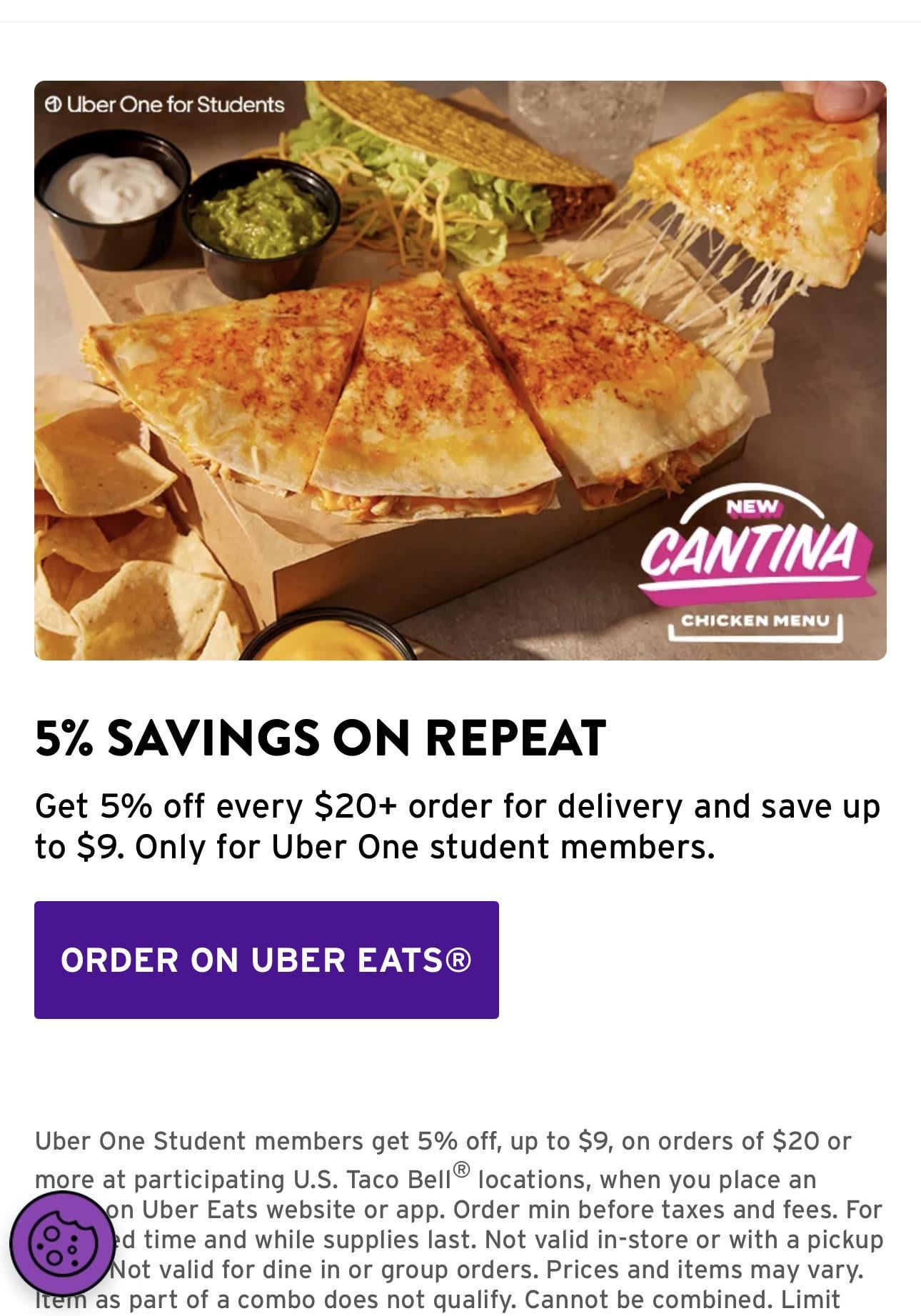The height and width of the screenshot is (1316, 921).
Task: Open the cookie settings icon
Action: pyautogui.click(x=61, y=1243)
